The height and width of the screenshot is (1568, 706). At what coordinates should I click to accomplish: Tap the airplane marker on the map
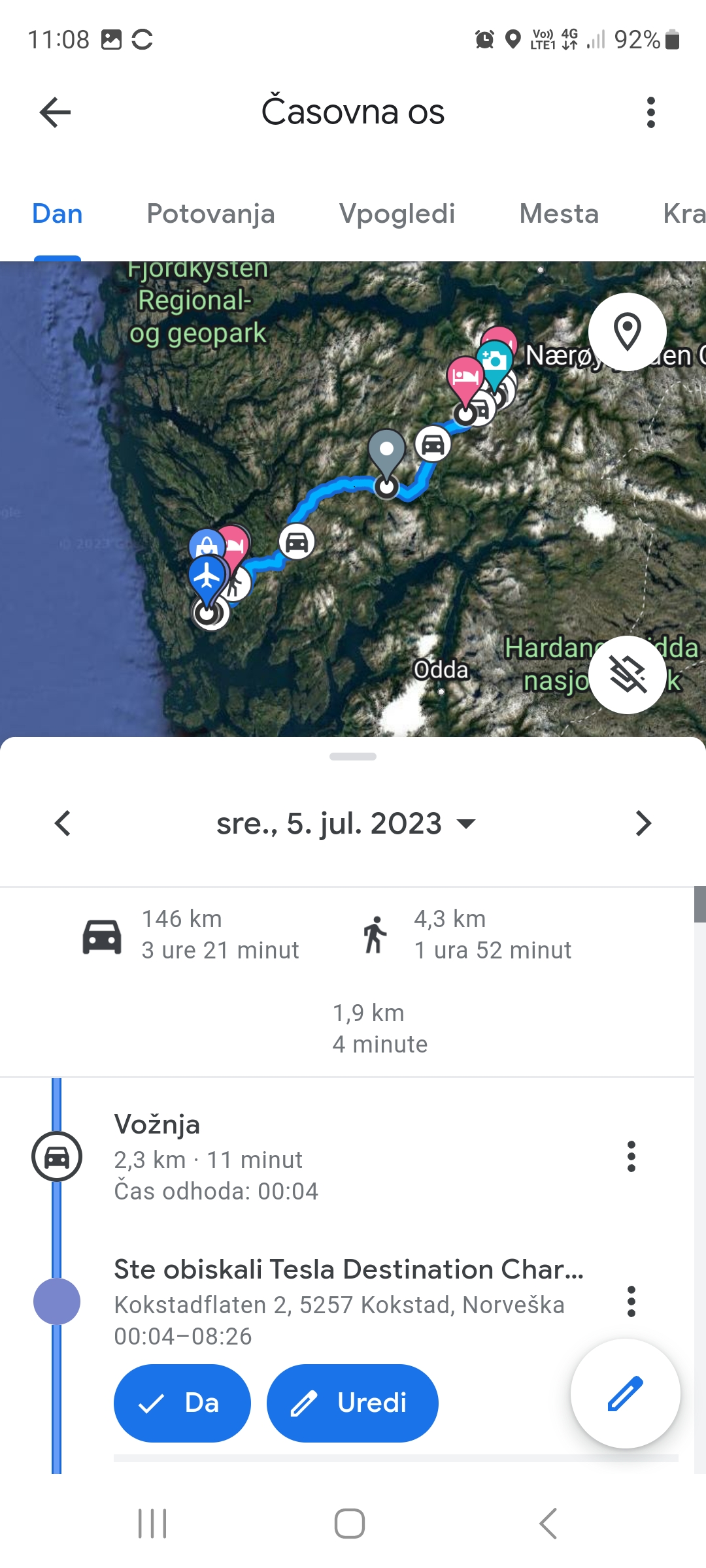click(207, 577)
